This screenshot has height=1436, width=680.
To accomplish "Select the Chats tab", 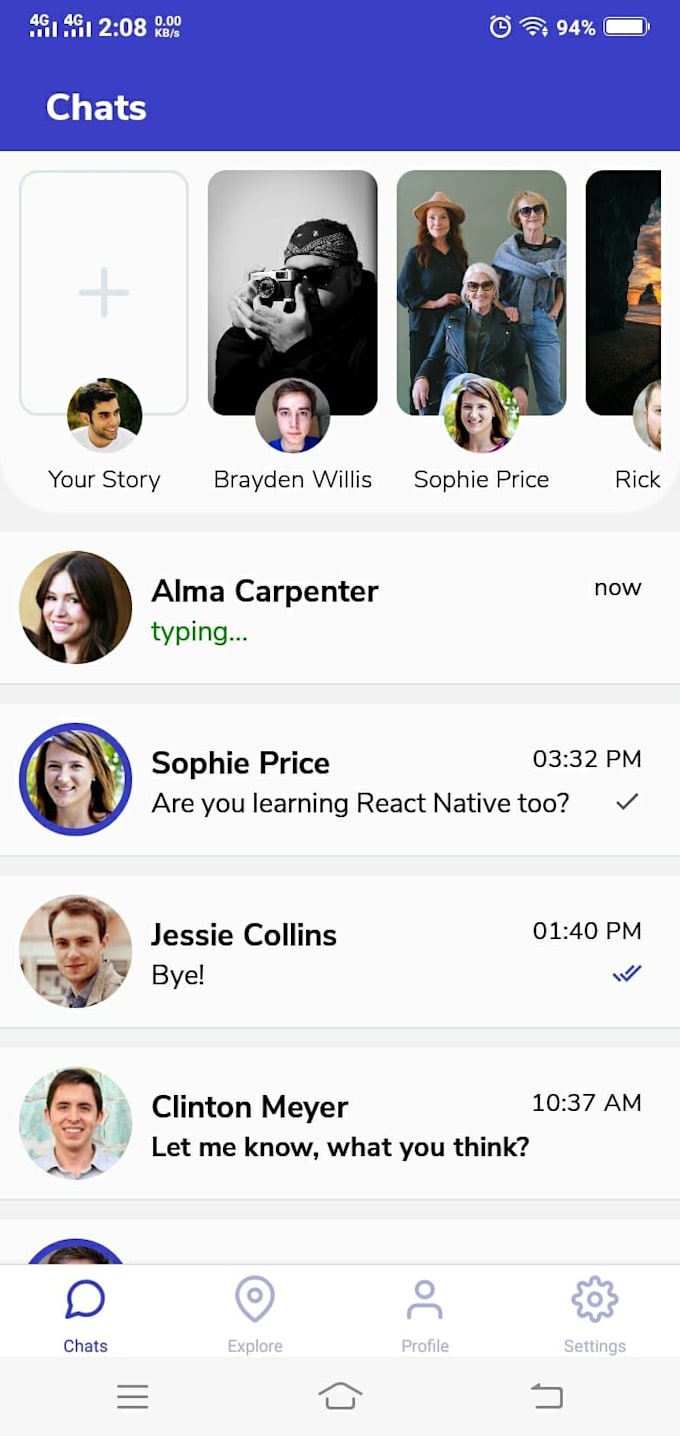I will (85, 1314).
